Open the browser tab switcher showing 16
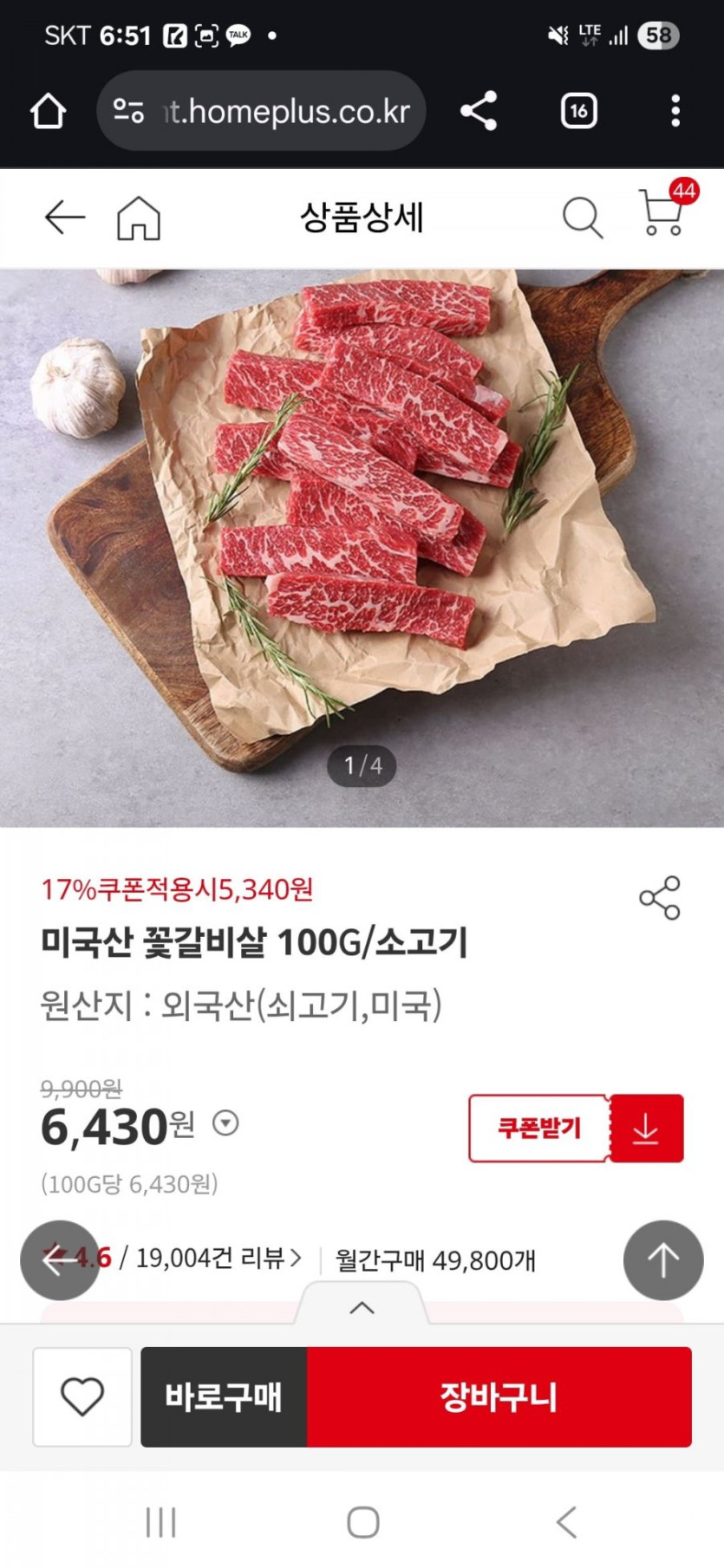Viewport: 724px width, 1568px height. [578, 111]
